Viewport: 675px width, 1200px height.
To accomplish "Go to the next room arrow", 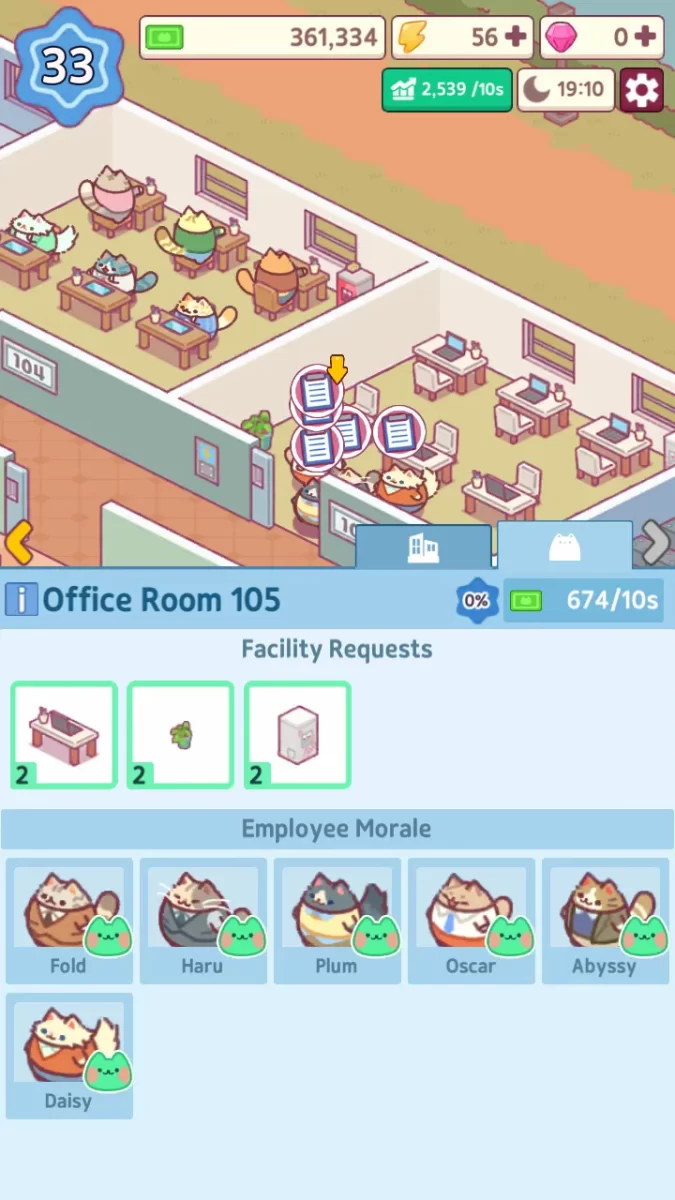I will [x=655, y=542].
